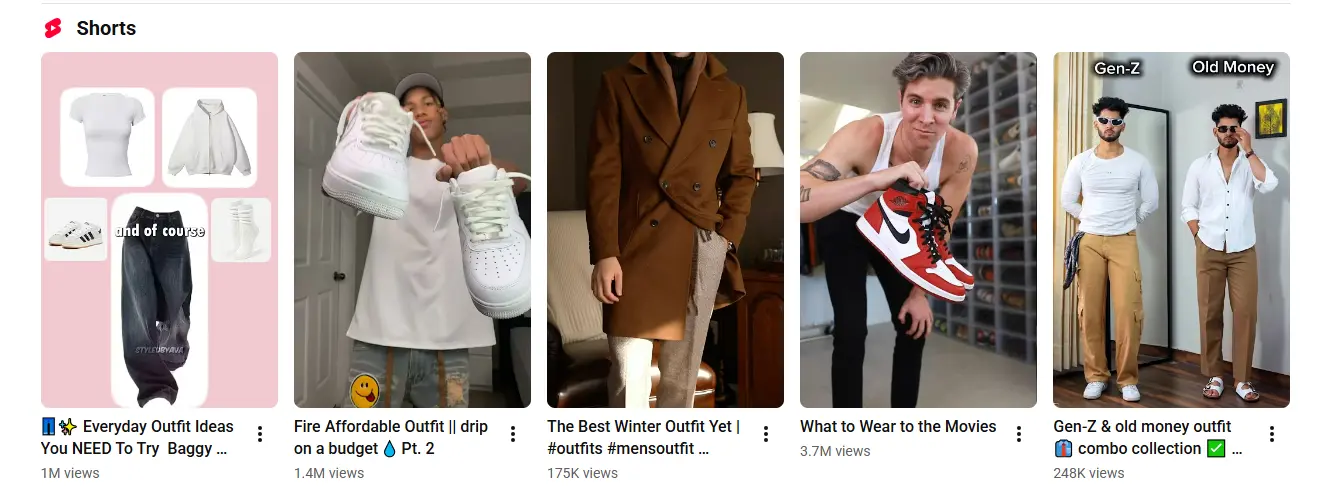The image size is (1332, 504).
Task: Open the Gen-Z & old money outfit short
Action: click(x=1171, y=230)
